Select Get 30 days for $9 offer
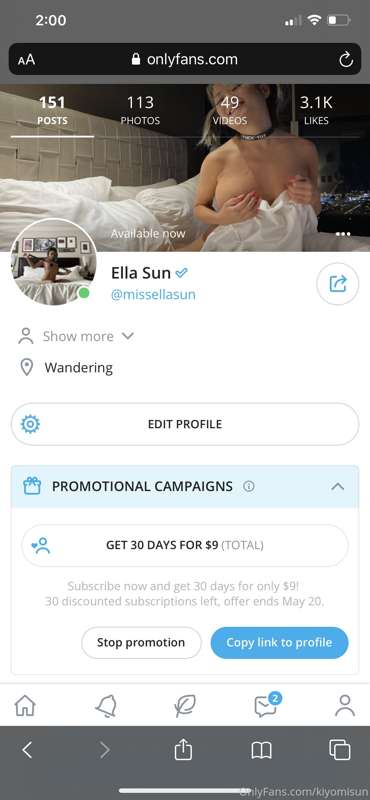 185,545
